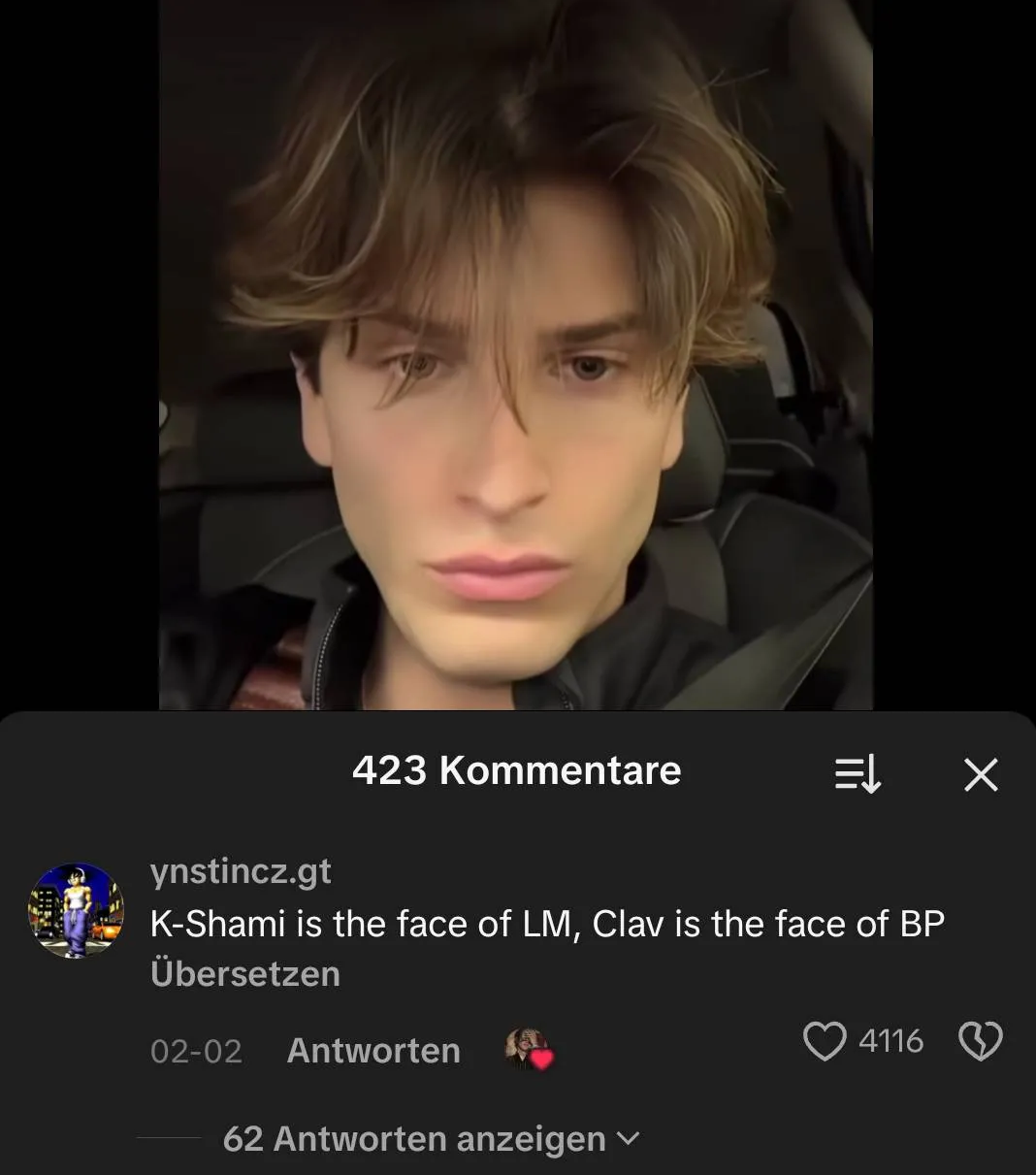Image resolution: width=1036 pixels, height=1175 pixels.
Task: Tap the video above the comments
Action: click(x=516, y=354)
